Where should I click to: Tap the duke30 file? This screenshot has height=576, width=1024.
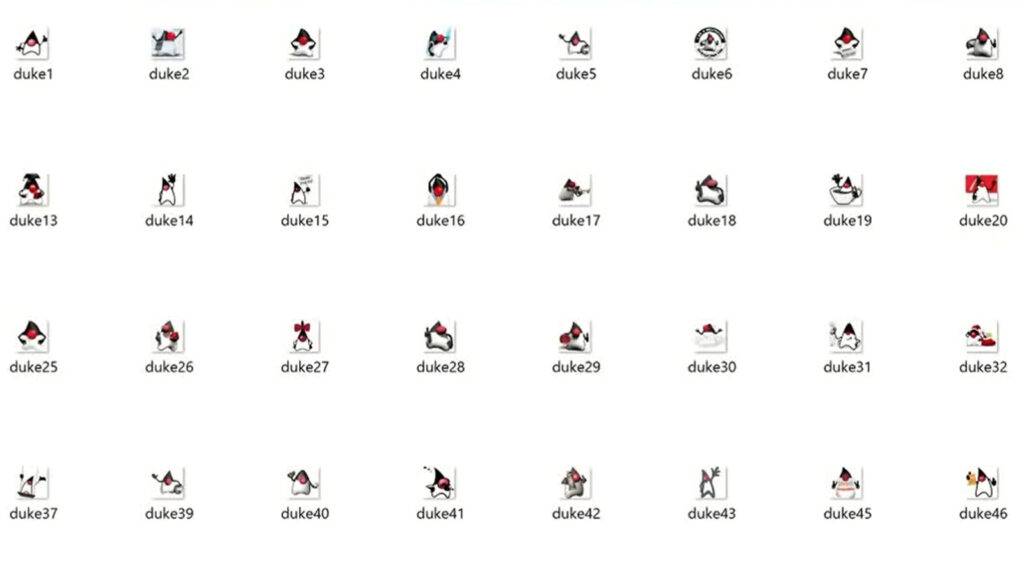pyautogui.click(x=711, y=337)
